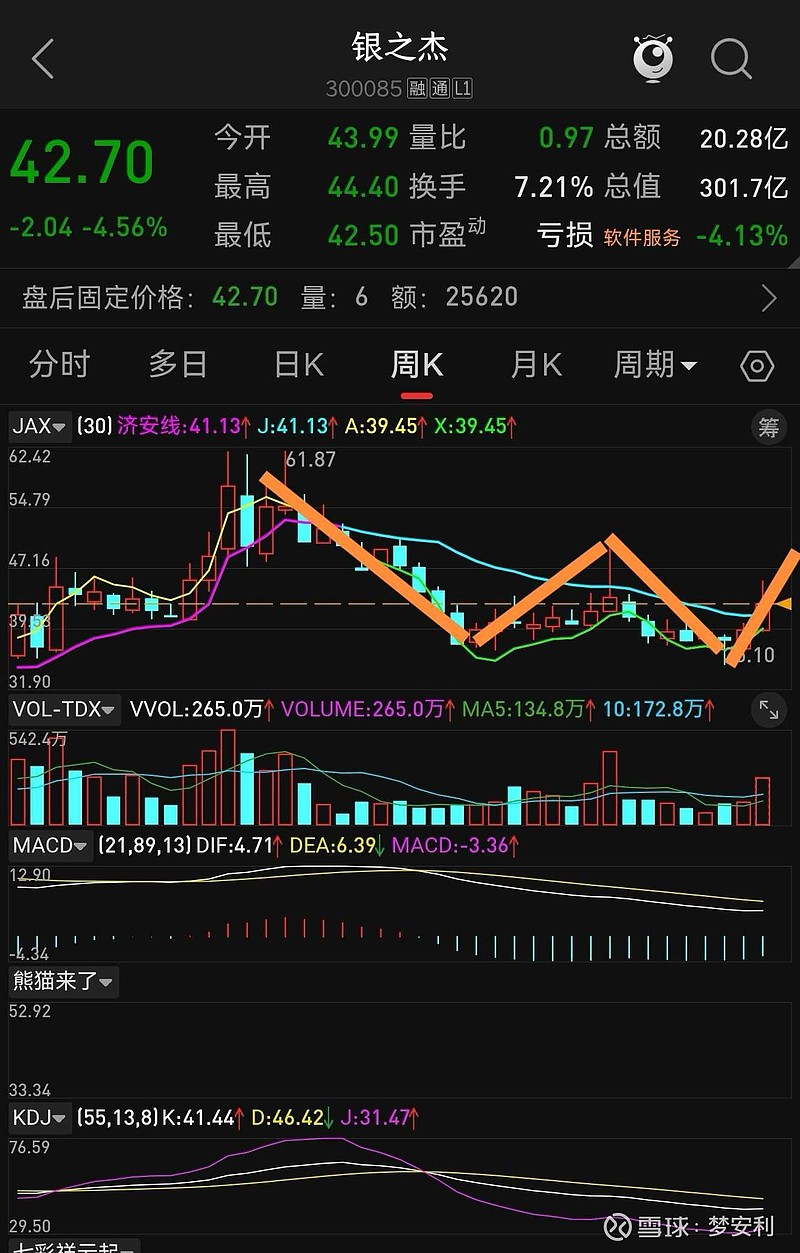Expand the KDJ indicator dropdown

[x=40, y=1119]
